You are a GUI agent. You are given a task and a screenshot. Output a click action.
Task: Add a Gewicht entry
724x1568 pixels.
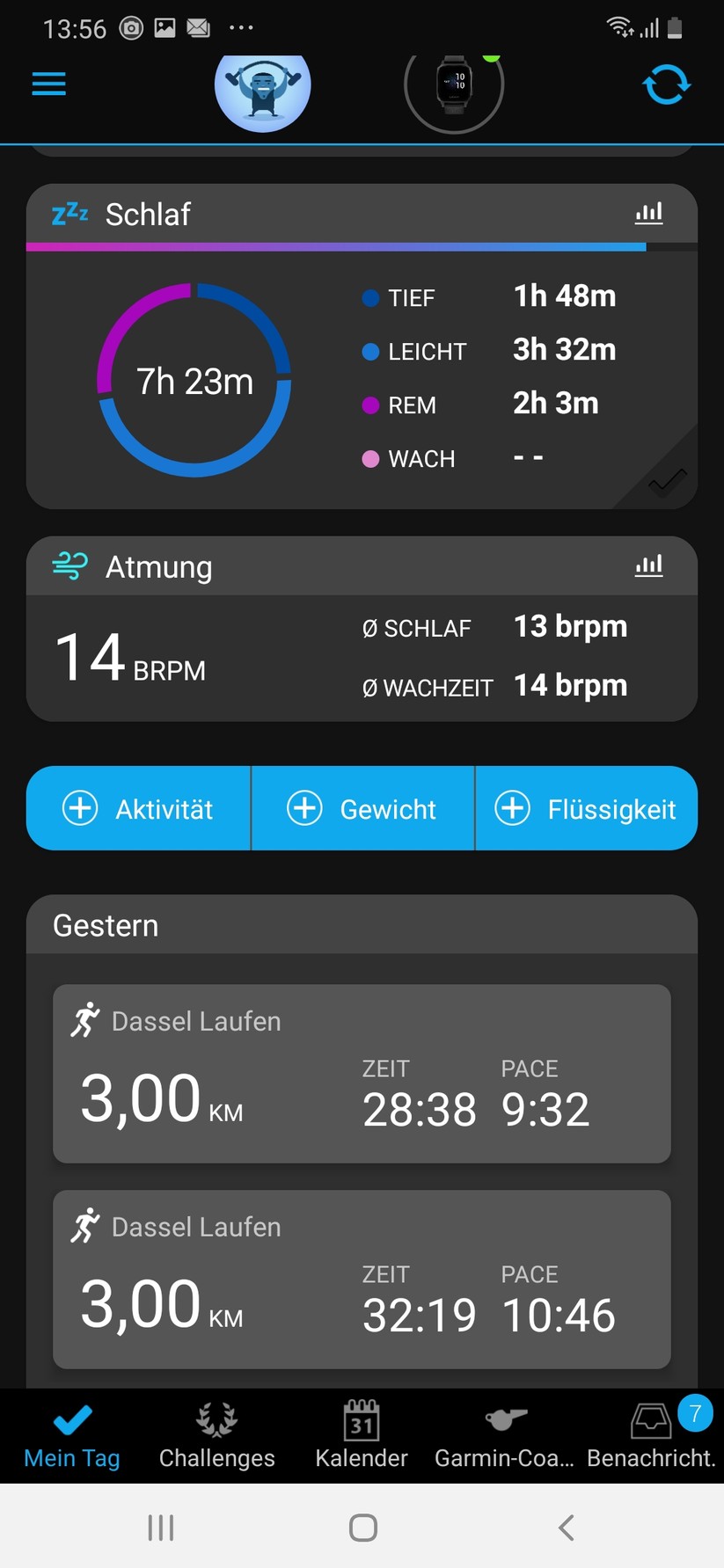pos(362,808)
